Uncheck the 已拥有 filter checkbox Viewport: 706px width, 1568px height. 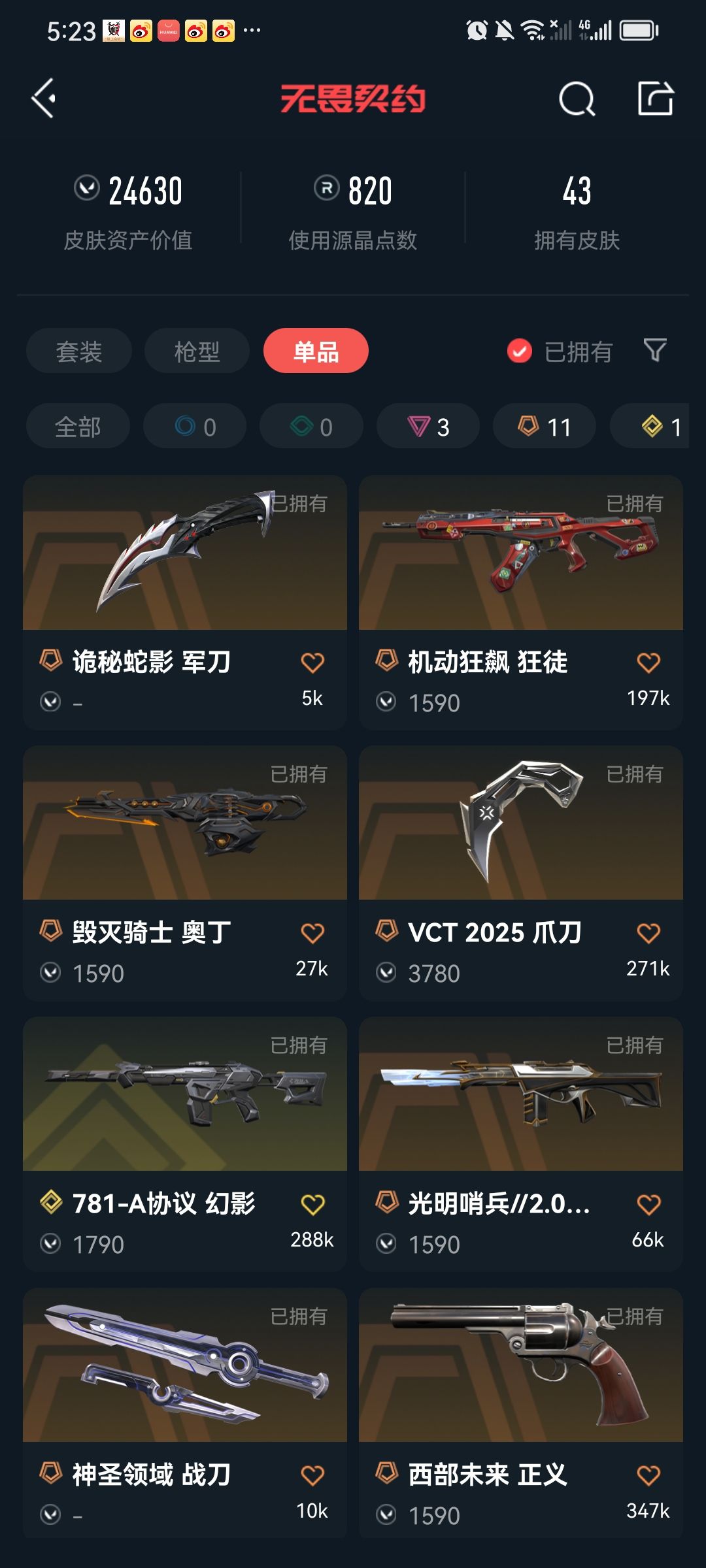point(520,351)
